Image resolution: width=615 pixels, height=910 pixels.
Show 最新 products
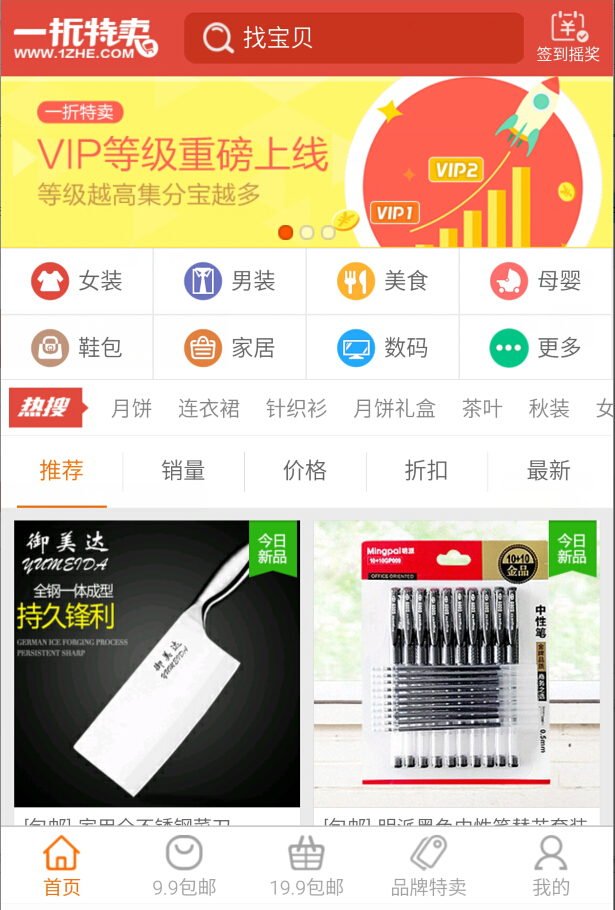(x=549, y=470)
